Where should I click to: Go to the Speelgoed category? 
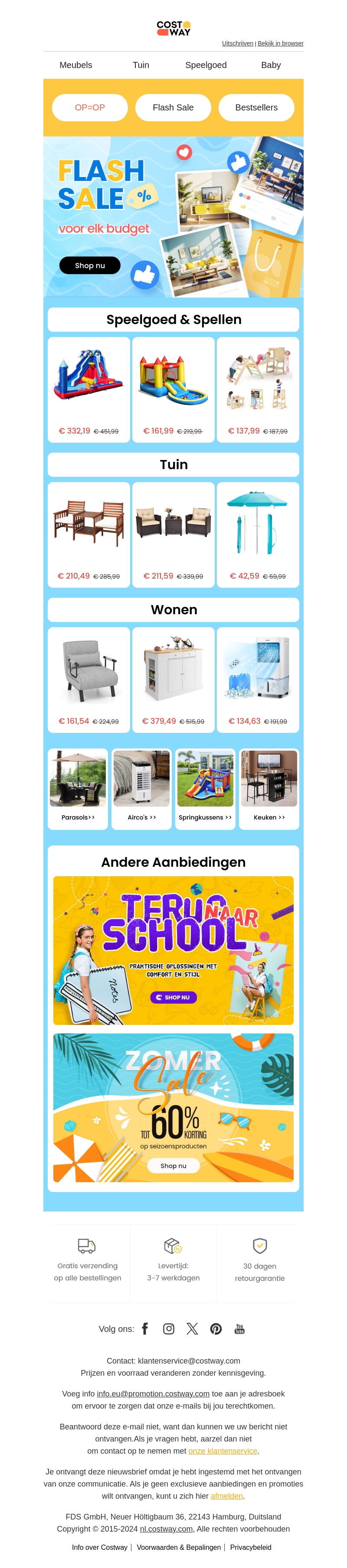pos(206,65)
